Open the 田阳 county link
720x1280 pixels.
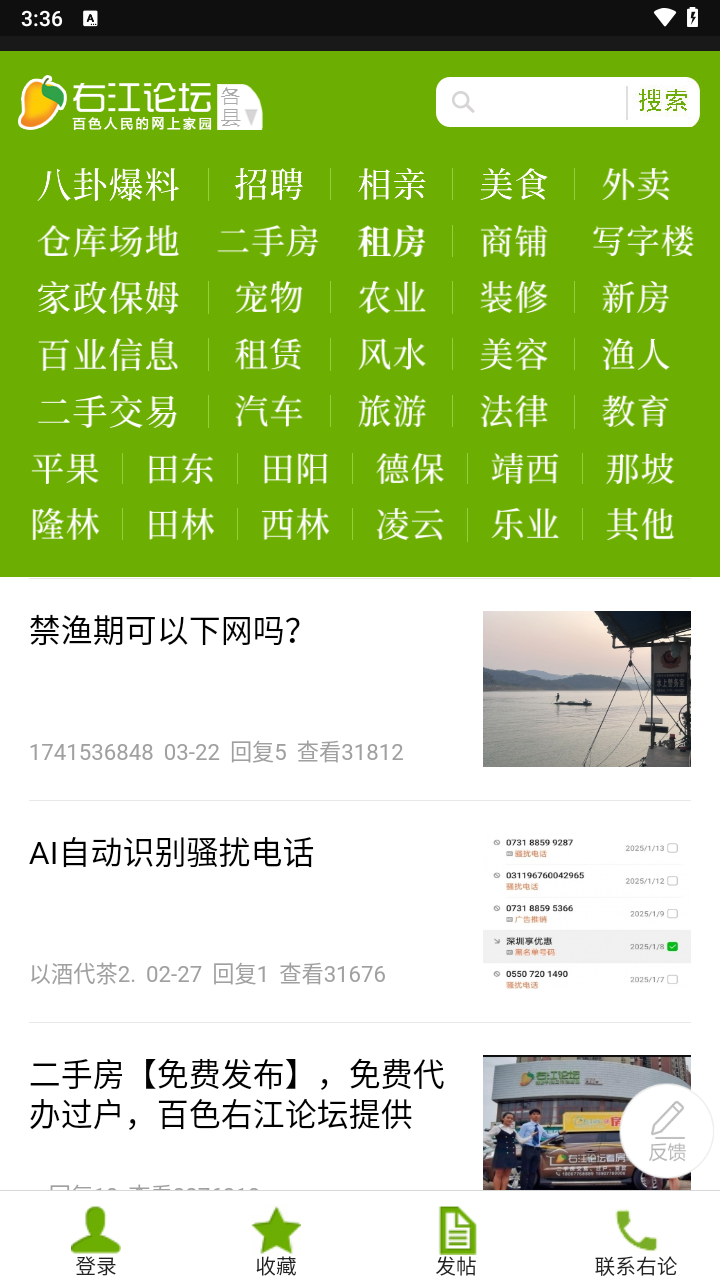coord(295,469)
